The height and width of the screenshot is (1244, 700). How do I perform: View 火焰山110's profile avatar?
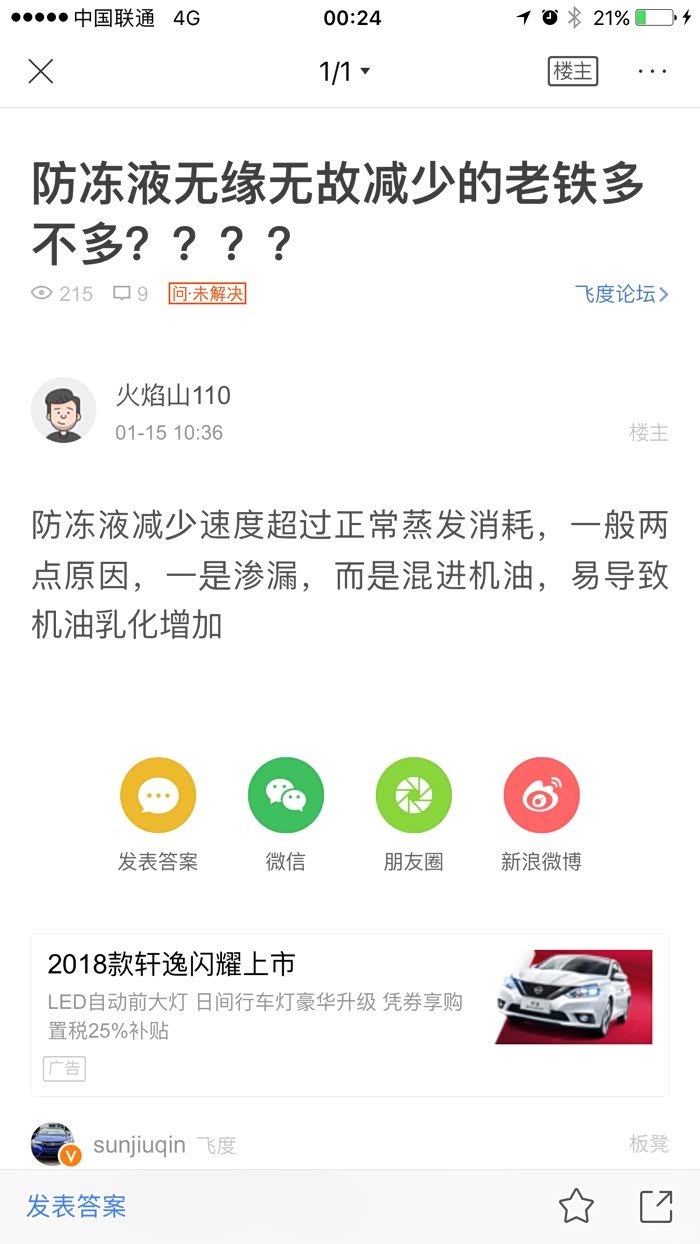(63, 410)
